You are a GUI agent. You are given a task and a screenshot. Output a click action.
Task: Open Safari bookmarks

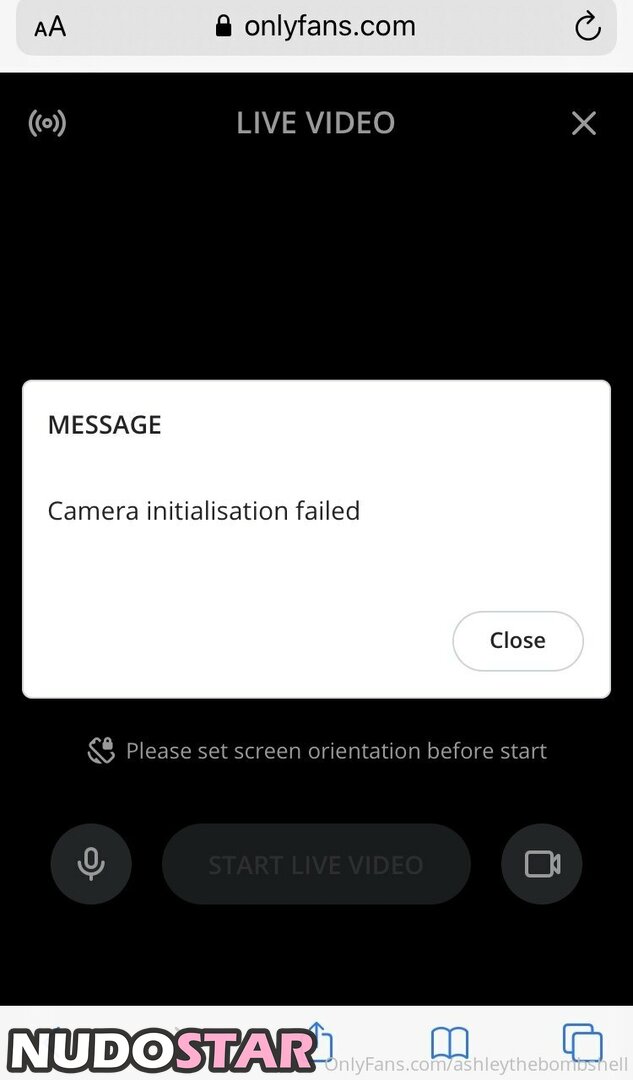tap(450, 1043)
